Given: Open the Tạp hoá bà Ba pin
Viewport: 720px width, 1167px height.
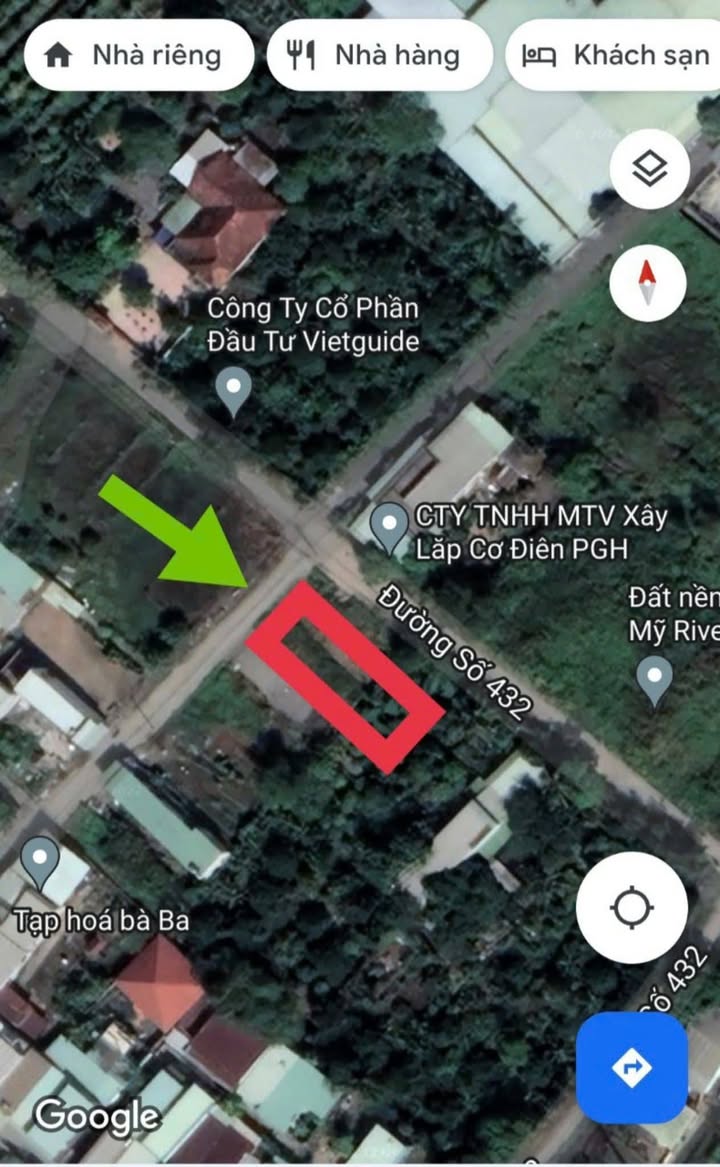Looking at the screenshot, I should (x=40, y=862).
